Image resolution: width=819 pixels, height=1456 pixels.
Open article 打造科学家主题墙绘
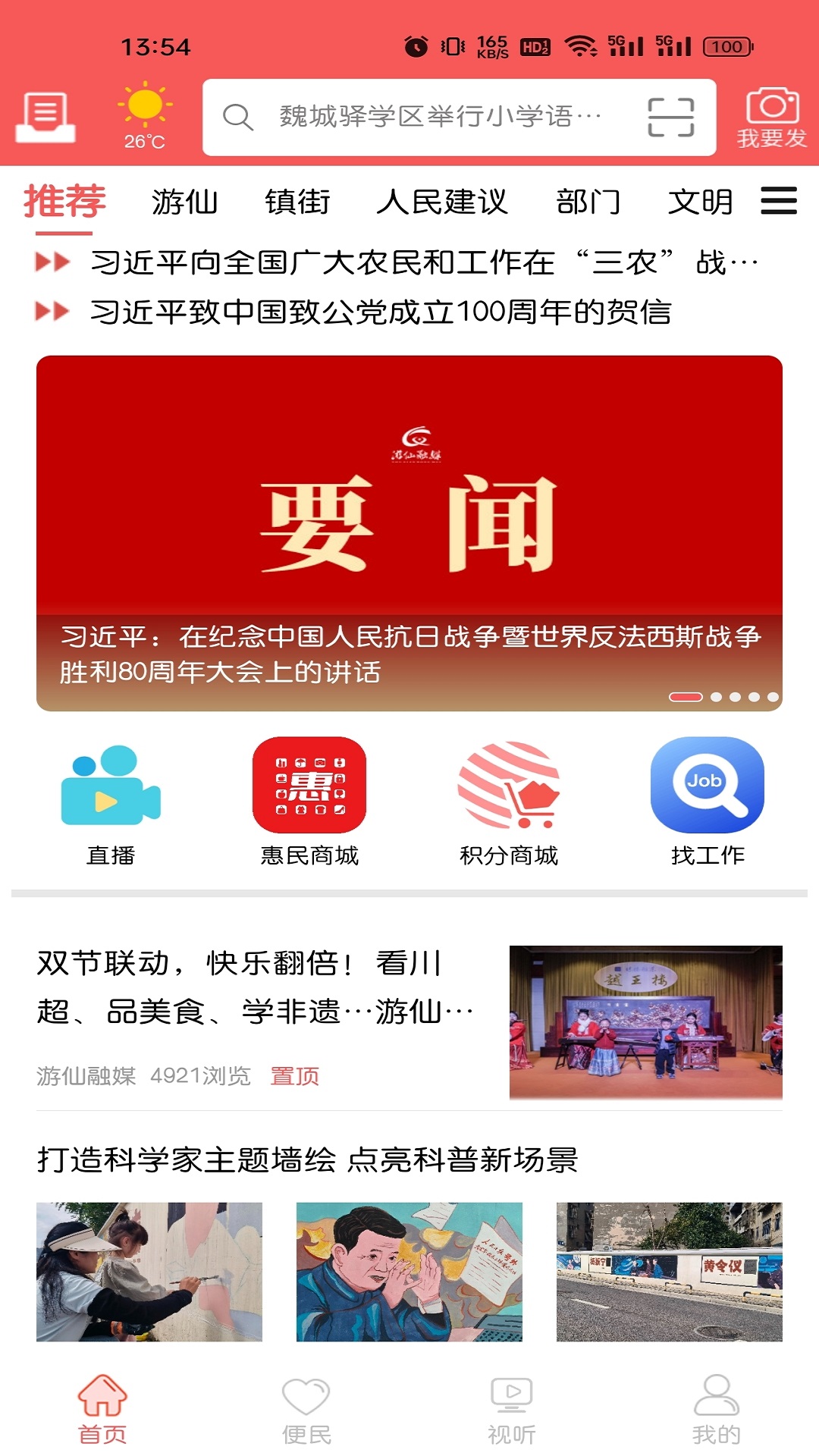[x=307, y=1159]
